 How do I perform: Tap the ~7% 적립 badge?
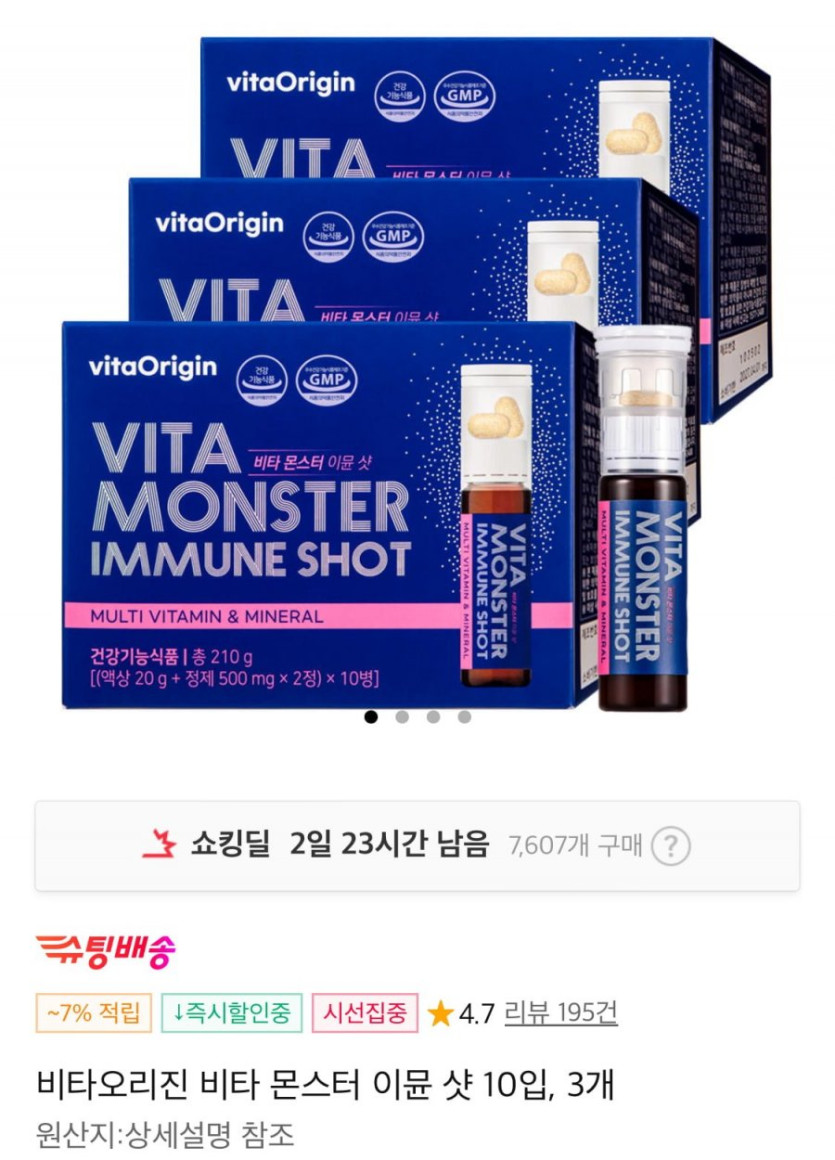pos(94,1013)
